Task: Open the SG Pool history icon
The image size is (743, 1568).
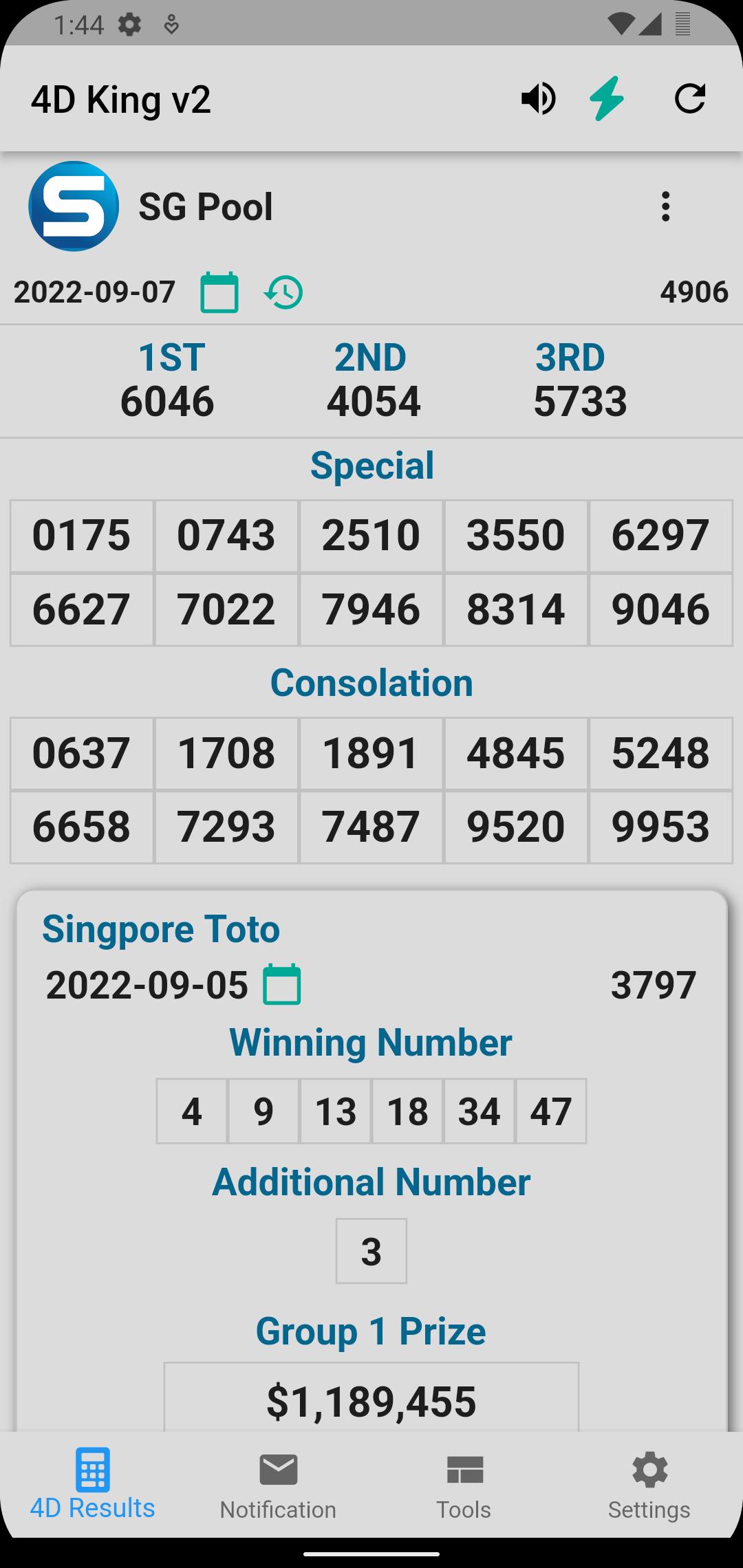Action: click(x=283, y=292)
